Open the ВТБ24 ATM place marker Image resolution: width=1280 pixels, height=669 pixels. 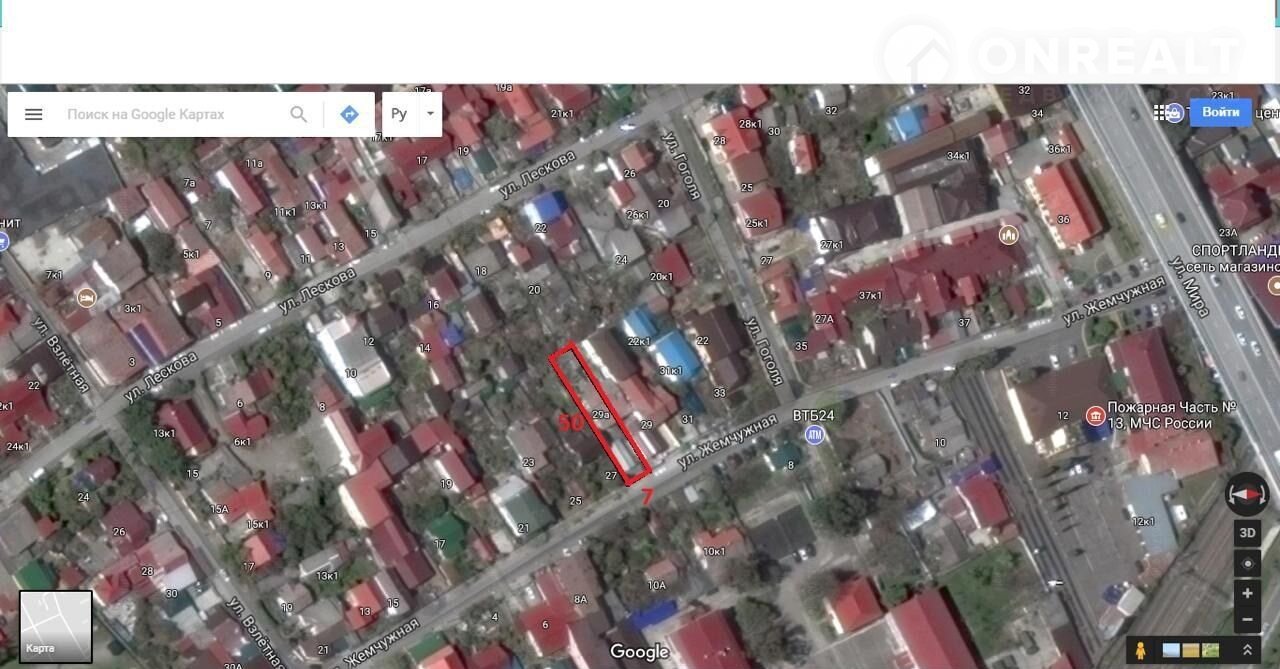point(815,434)
